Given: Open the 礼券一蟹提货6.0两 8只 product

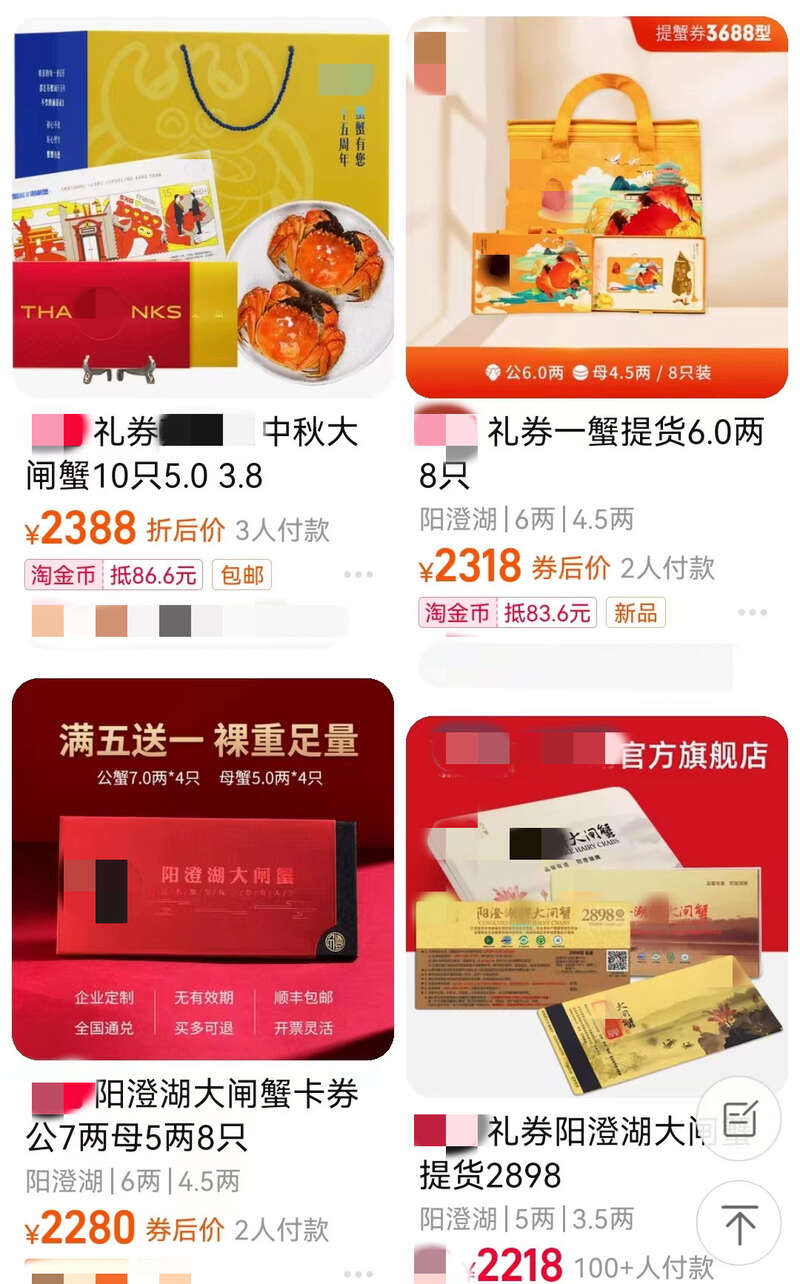Looking at the screenshot, I should tap(597, 208).
